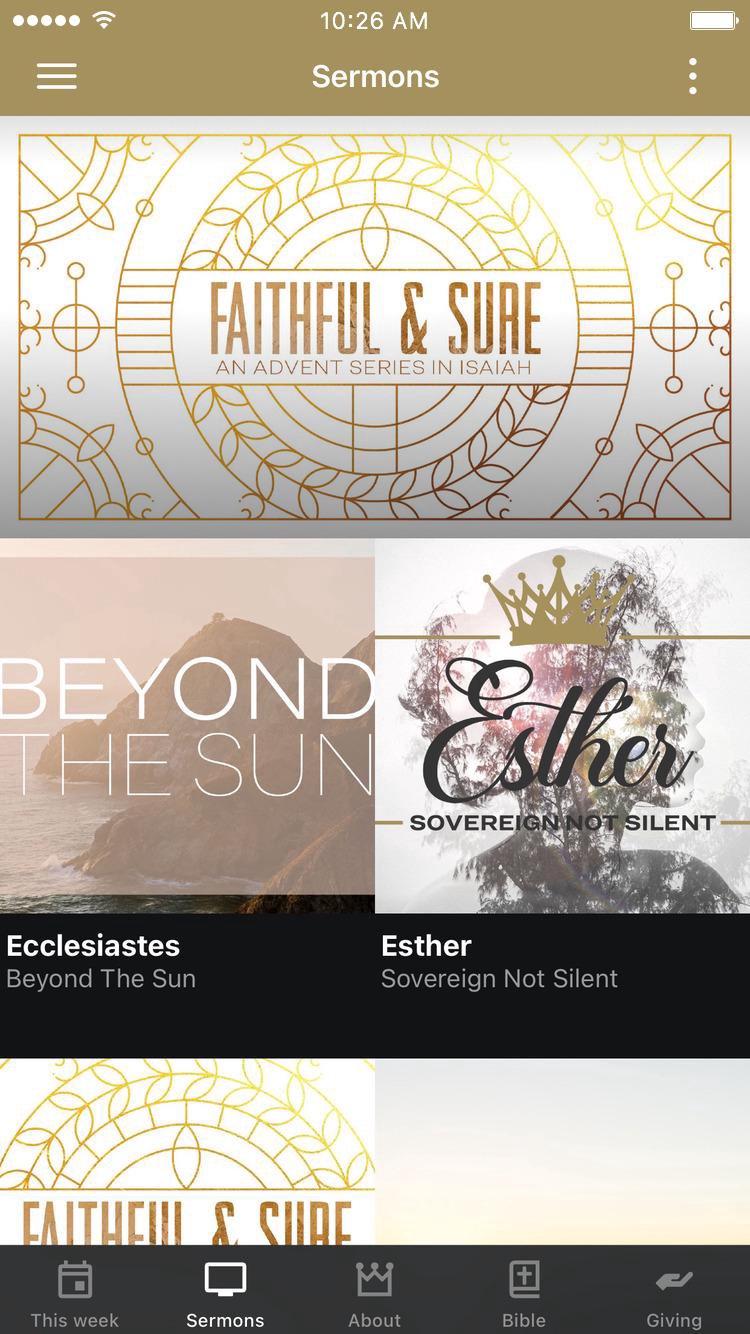Select the Sermons tab

click(225, 1293)
